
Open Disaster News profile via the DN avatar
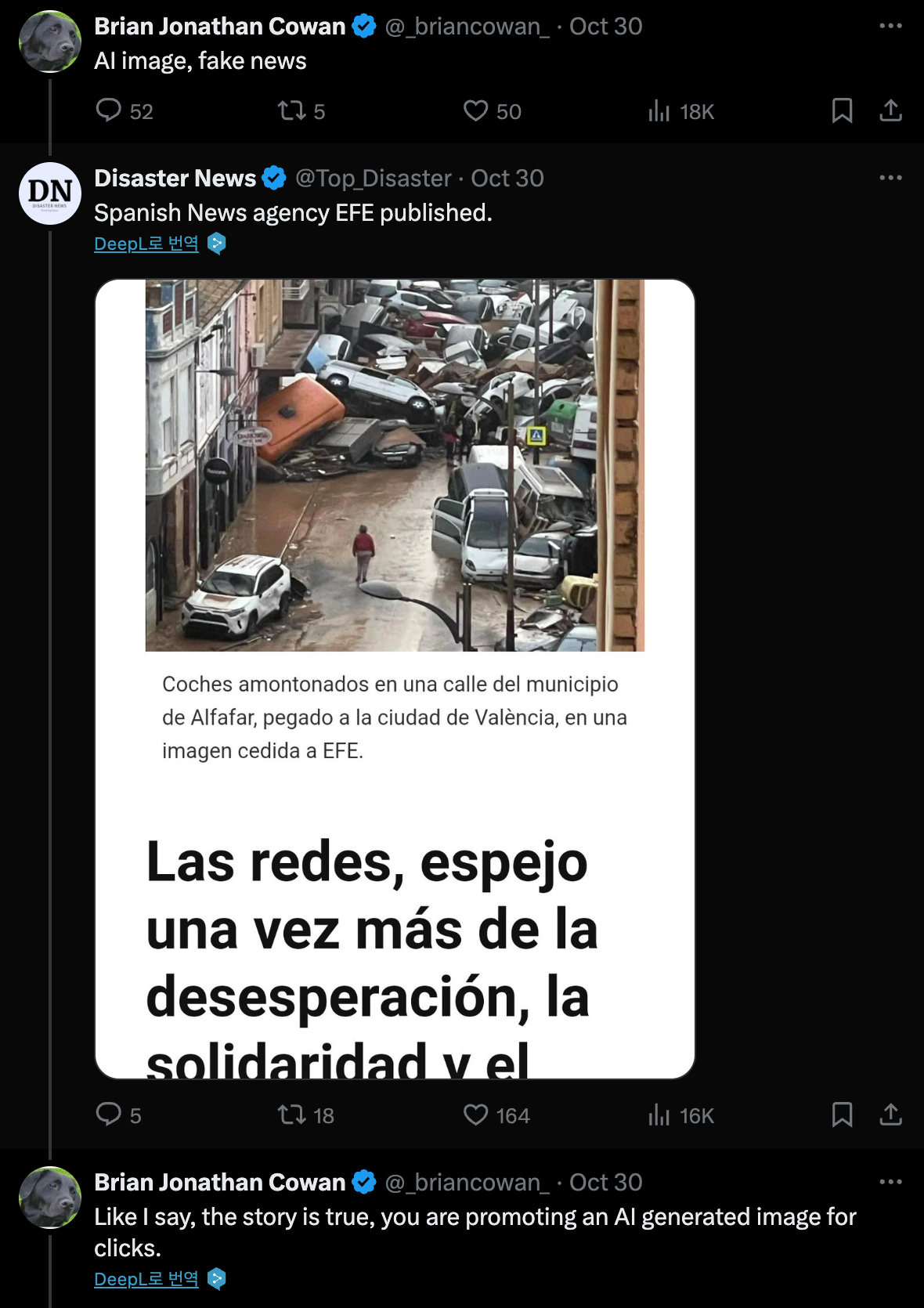point(49,193)
